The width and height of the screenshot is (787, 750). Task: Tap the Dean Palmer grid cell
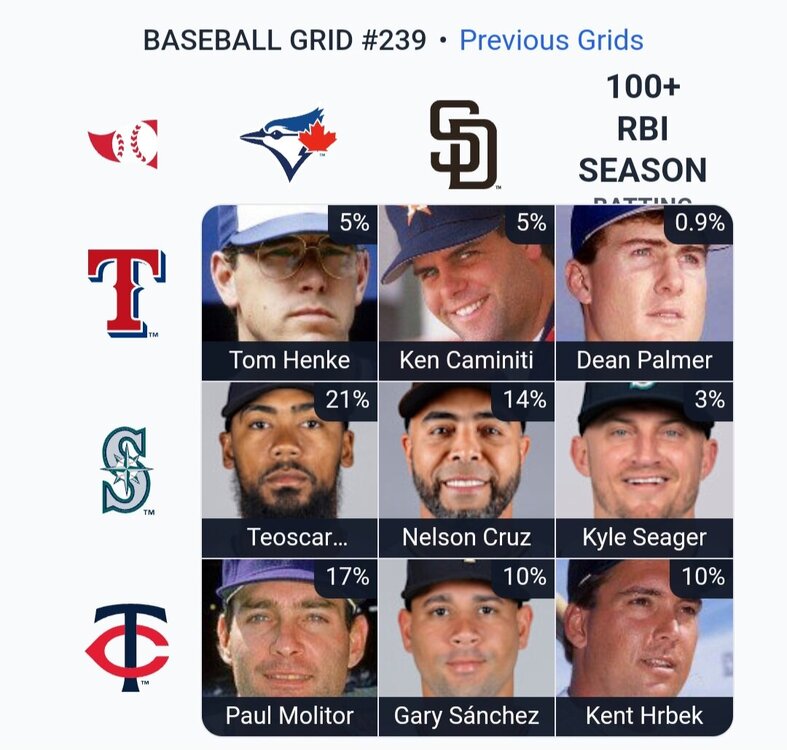point(644,292)
